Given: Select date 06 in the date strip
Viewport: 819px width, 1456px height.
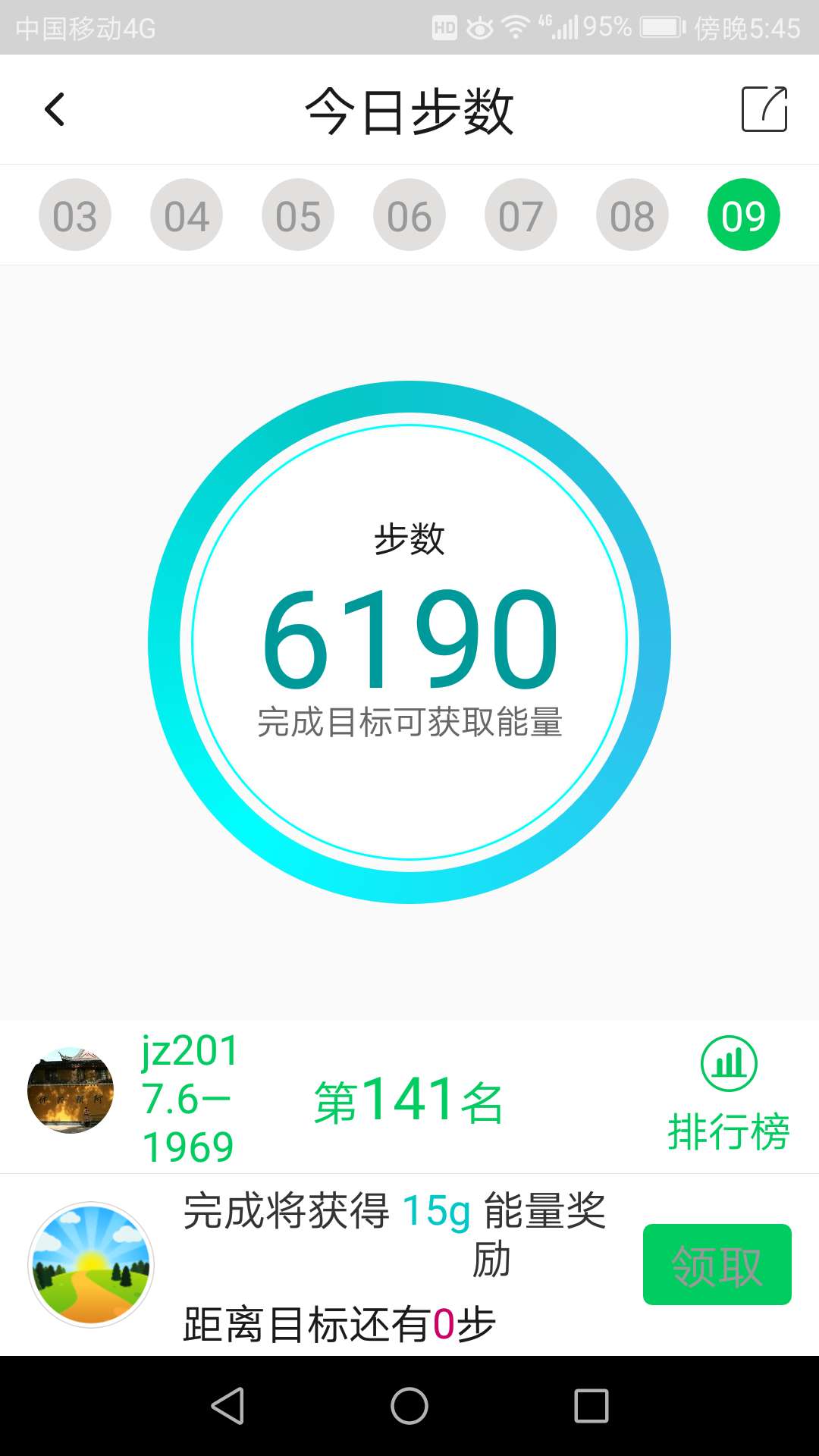Looking at the screenshot, I should [x=409, y=214].
